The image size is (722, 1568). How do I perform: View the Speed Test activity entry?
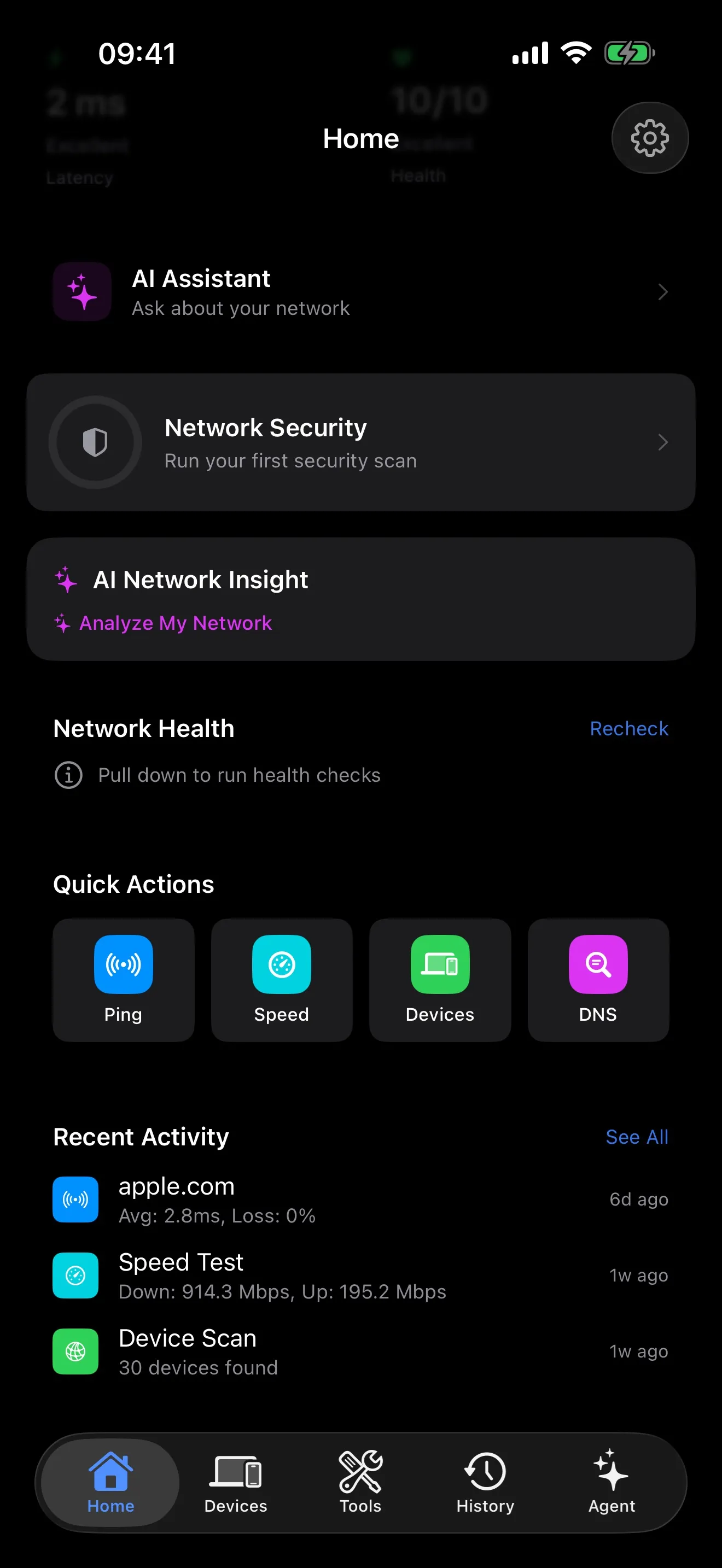pyautogui.click(x=360, y=1275)
